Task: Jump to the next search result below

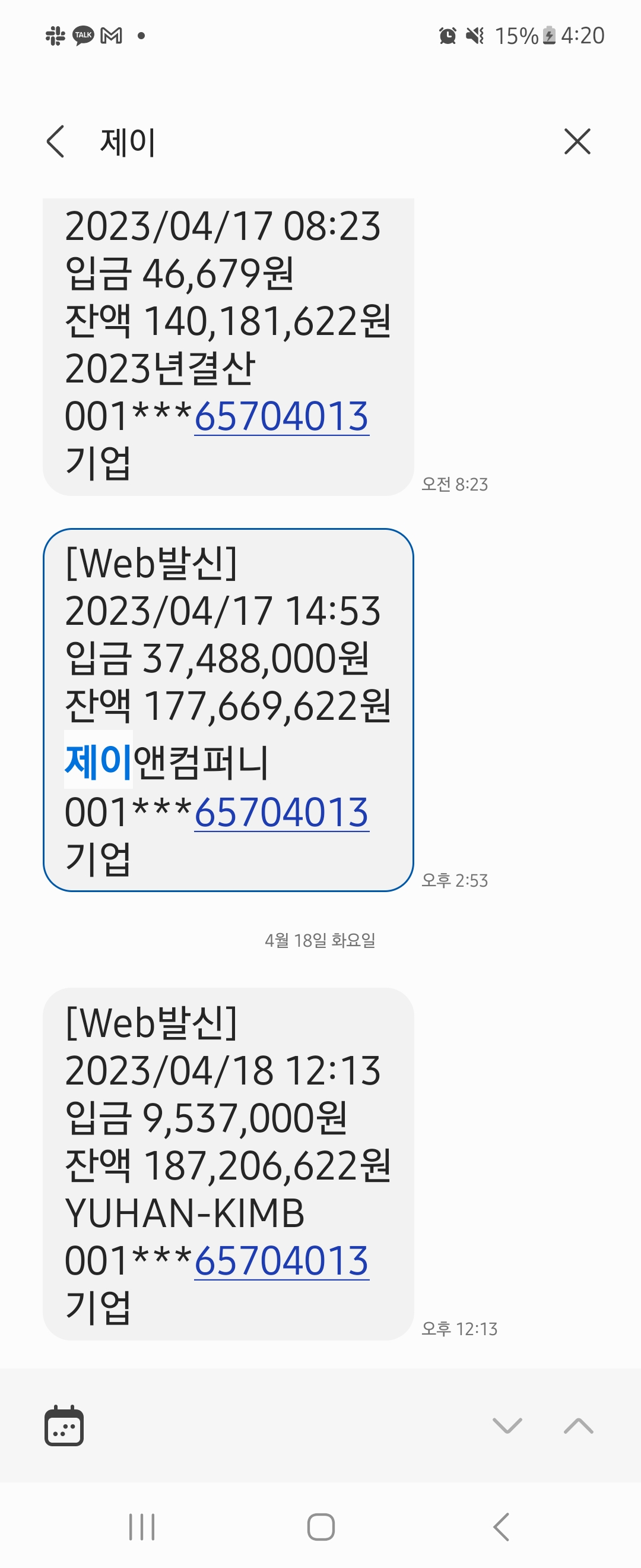Action: pyautogui.click(x=507, y=1425)
